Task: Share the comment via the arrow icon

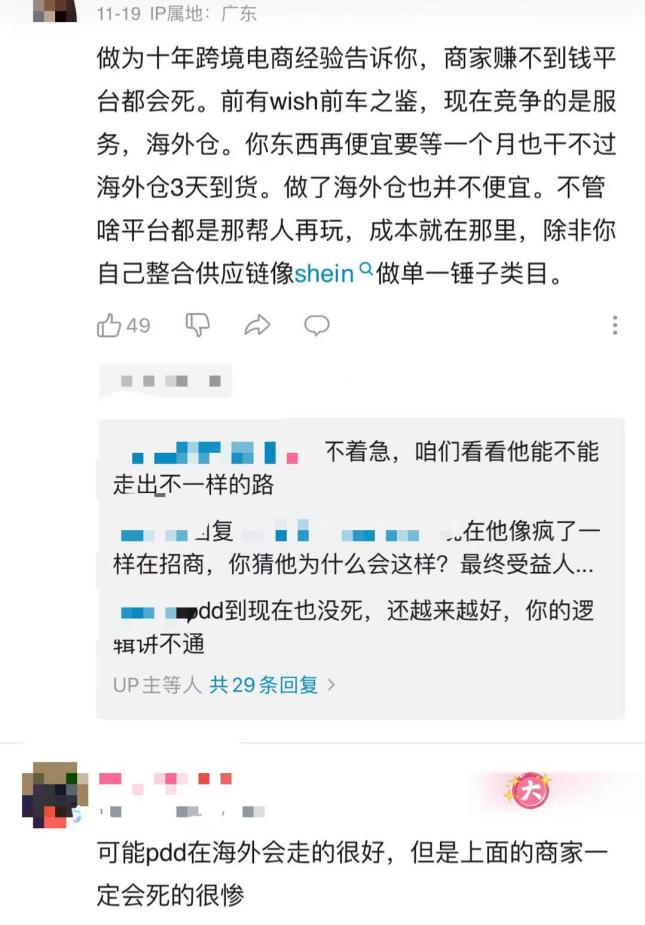Action: pos(258,325)
